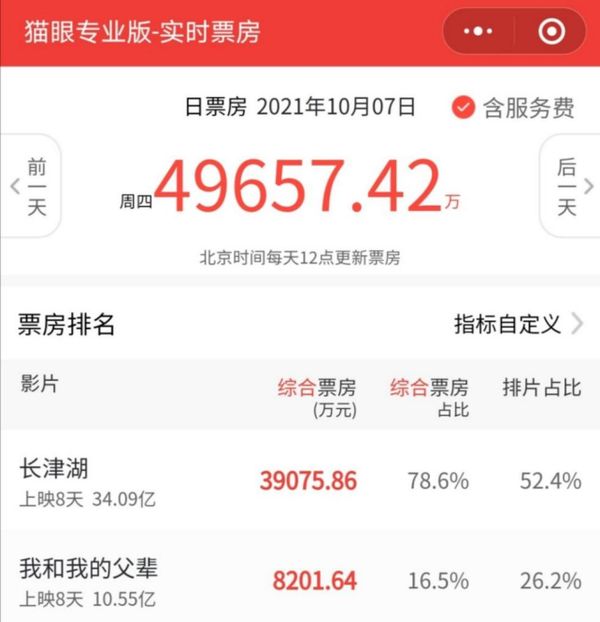Open the date picker 2021年10月07日

point(336,108)
